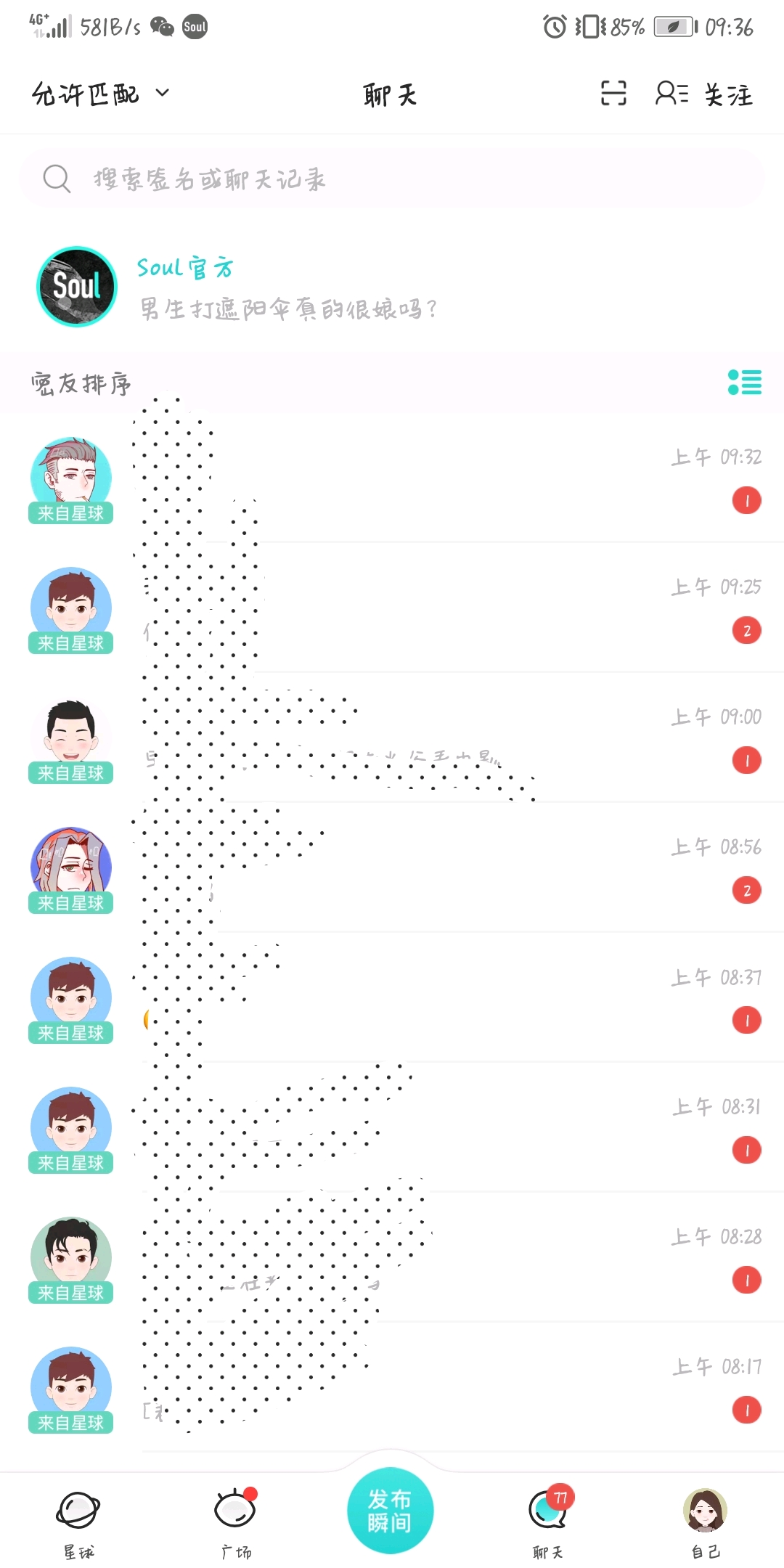Image resolution: width=784 pixels, height=1568 pixels.
Task: Expand the 允许匹配 dropdown
Action: click(100, 94)
